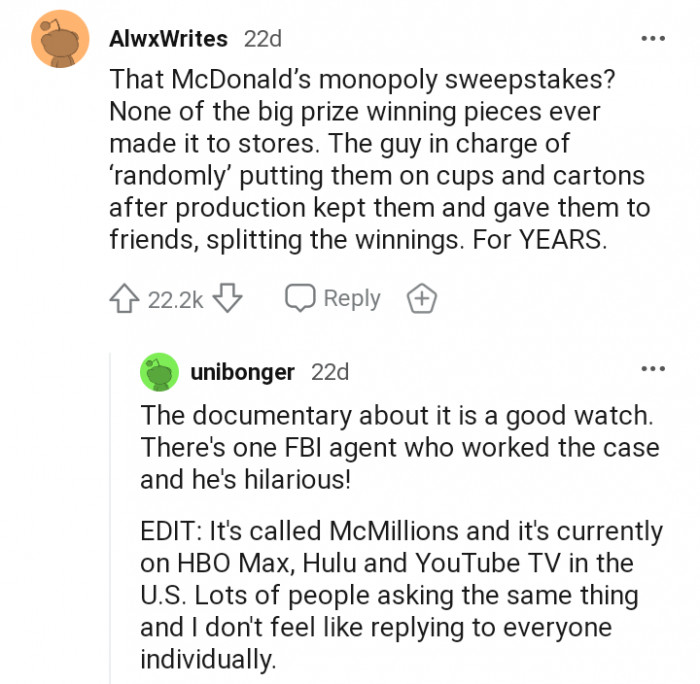Image resolution: width=700 pixels, height=684 pixels.
Task: Downvote AlwxWrites' comment
Action: 229,299
